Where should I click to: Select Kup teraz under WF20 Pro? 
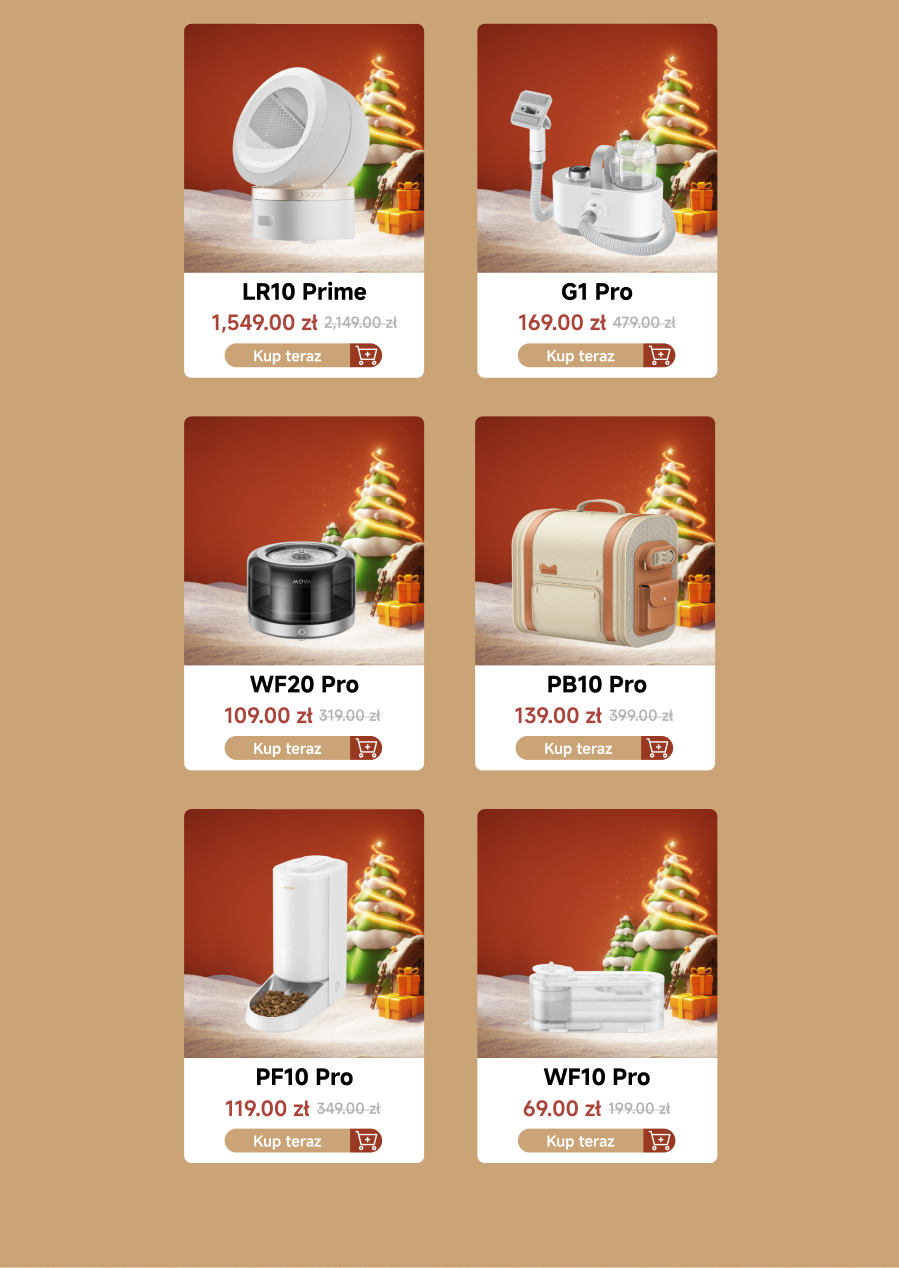coord(287,748)
